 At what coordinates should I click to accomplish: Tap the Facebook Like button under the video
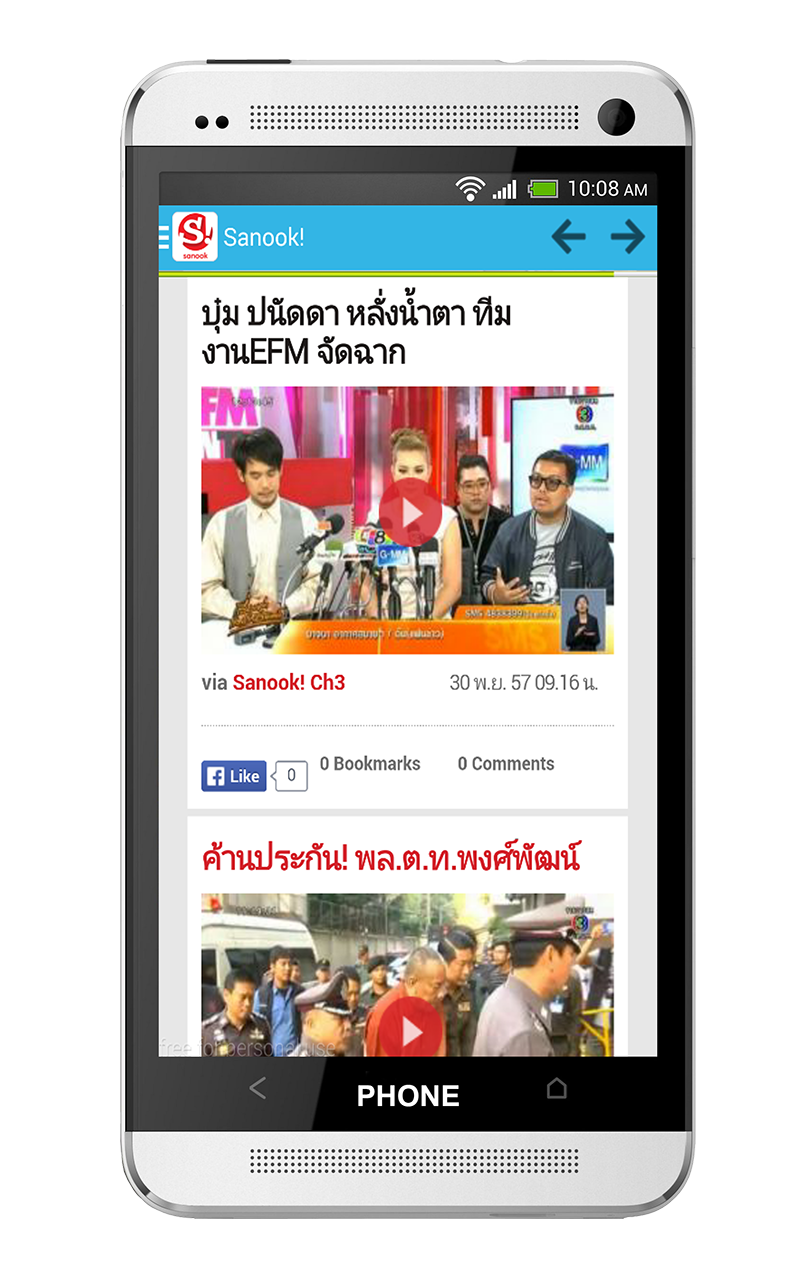pos(233,775)
